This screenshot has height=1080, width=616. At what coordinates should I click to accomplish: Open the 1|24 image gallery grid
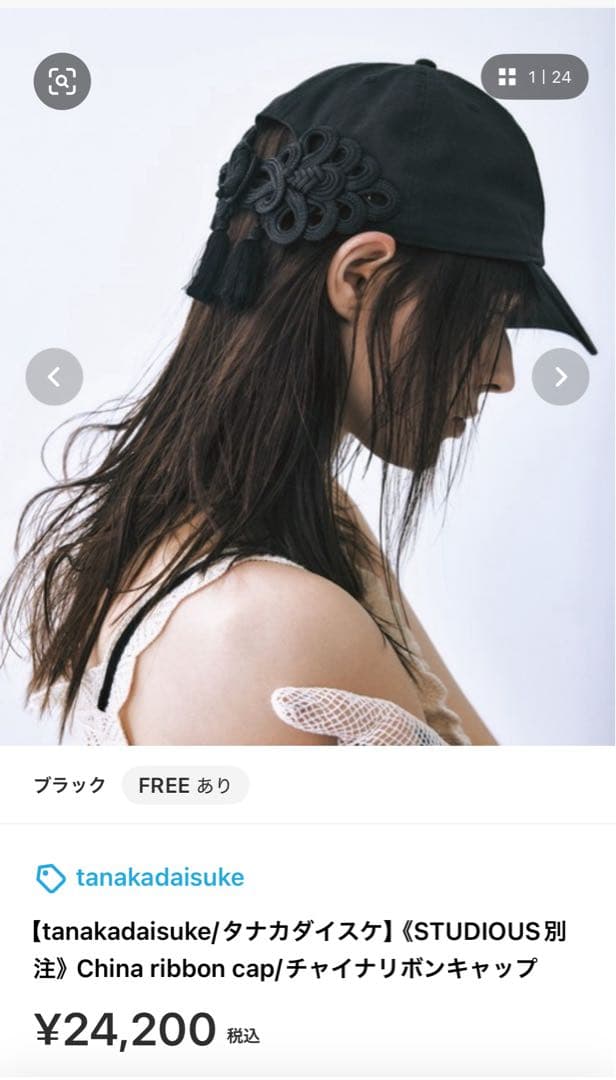pyautogui.click(x=534, y=77)
